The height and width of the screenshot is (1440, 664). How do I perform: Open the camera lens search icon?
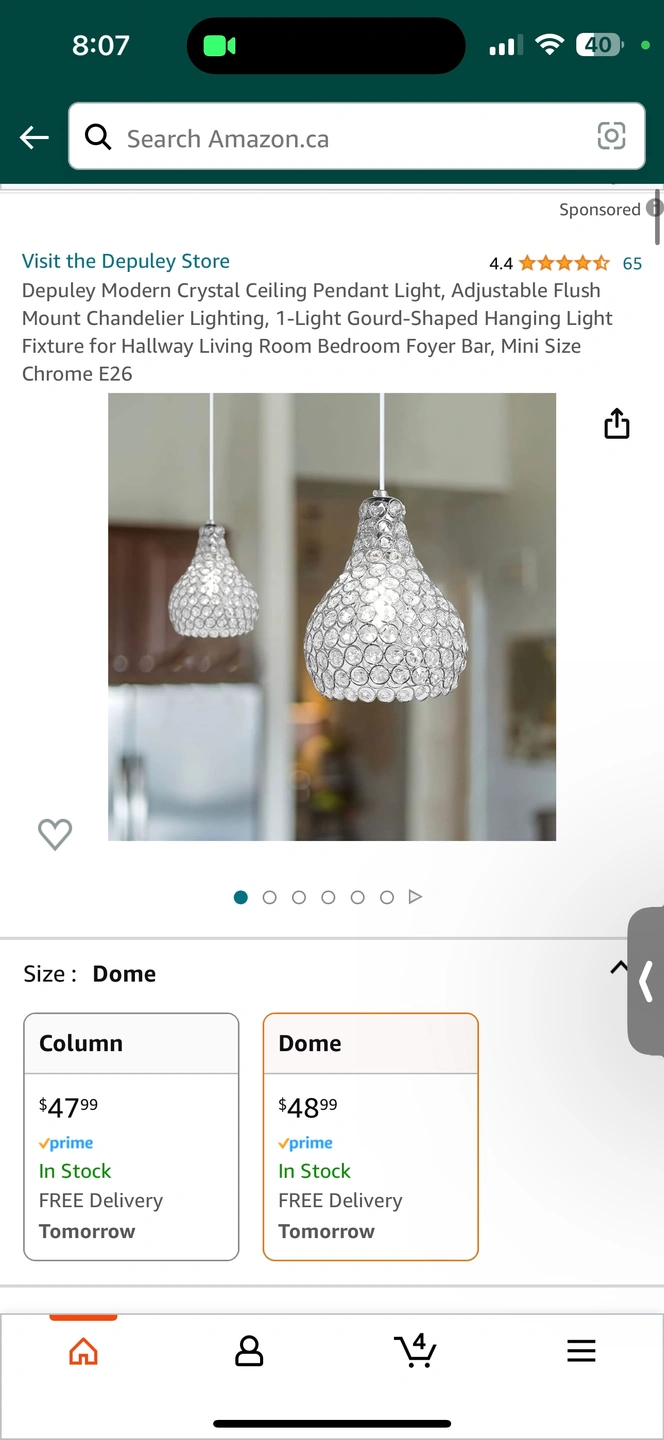(x=611, y=136)
